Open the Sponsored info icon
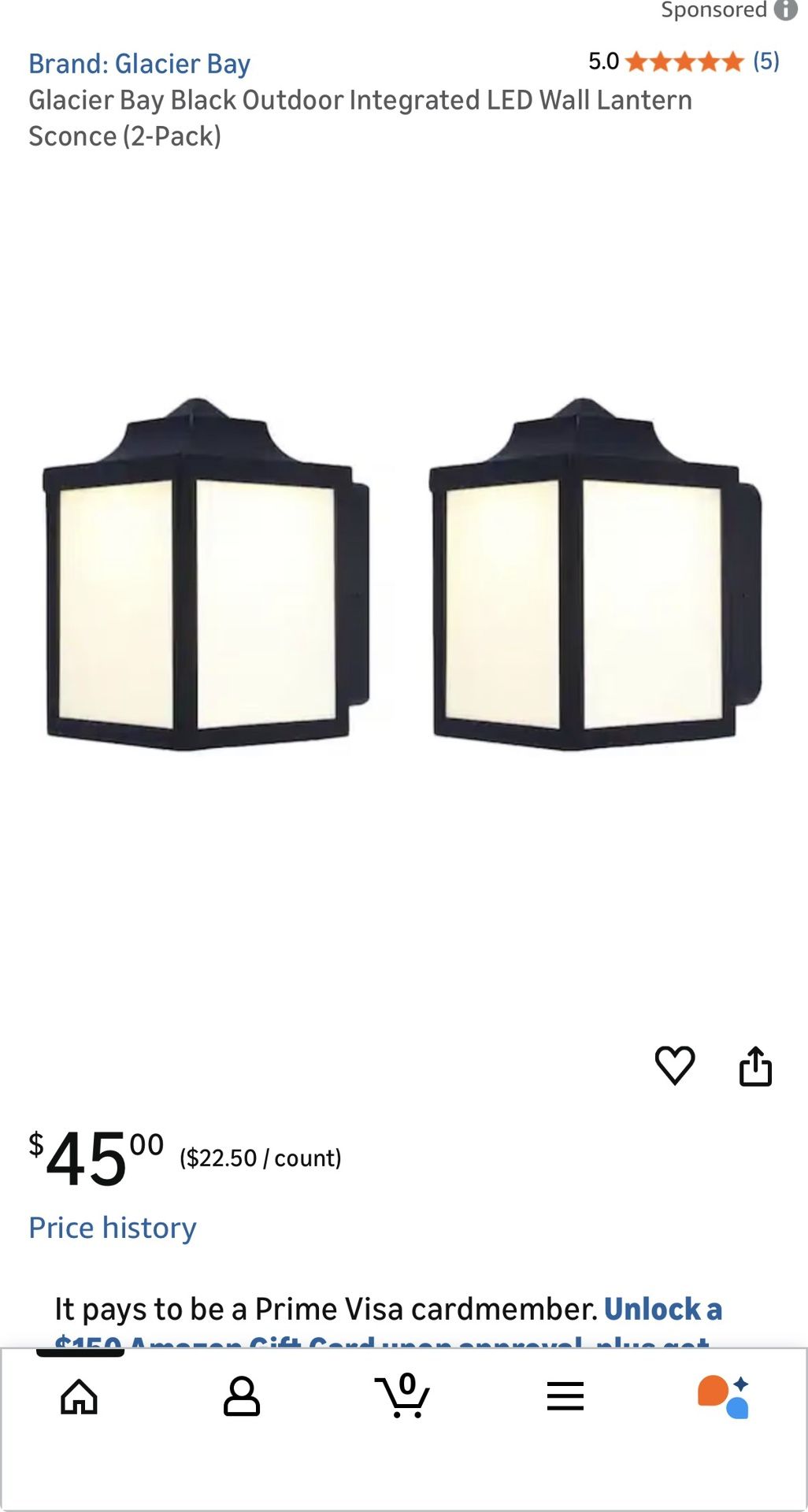 tap(785, 9)
